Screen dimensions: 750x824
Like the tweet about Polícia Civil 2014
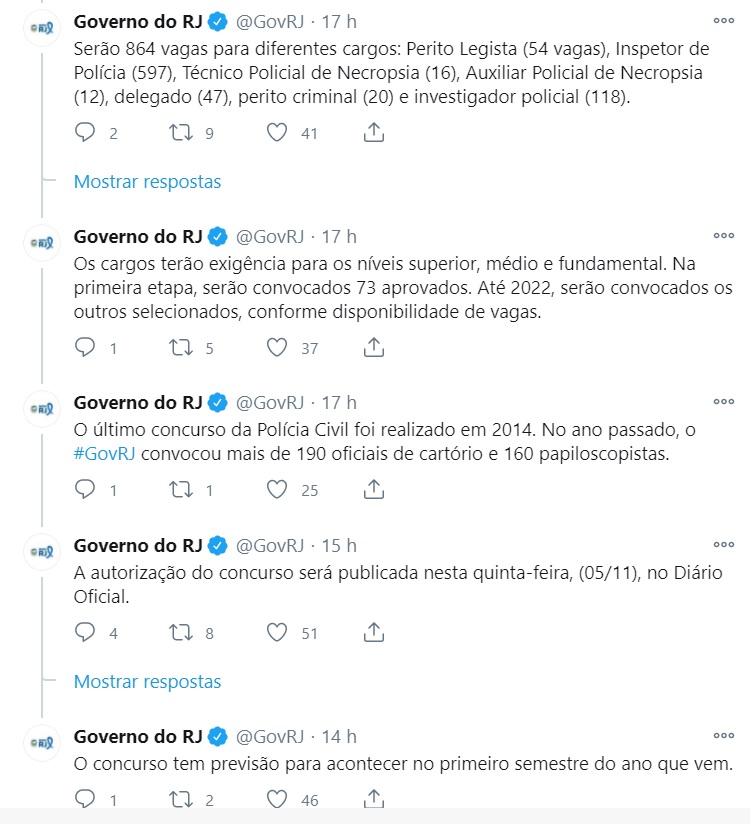click(277, 489)
